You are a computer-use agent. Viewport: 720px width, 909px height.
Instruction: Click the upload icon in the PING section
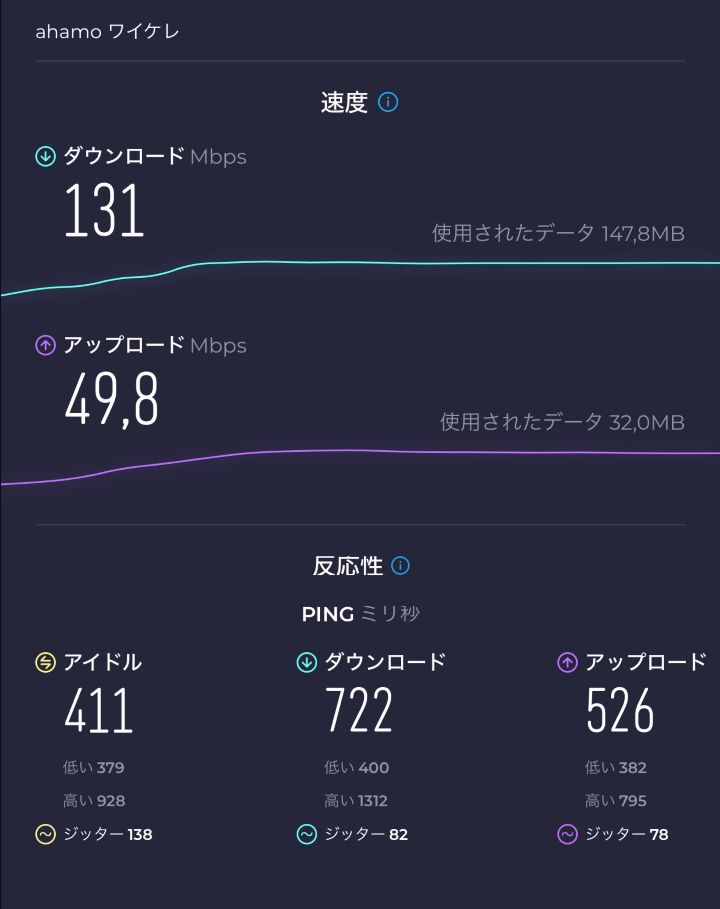[568, 662]
